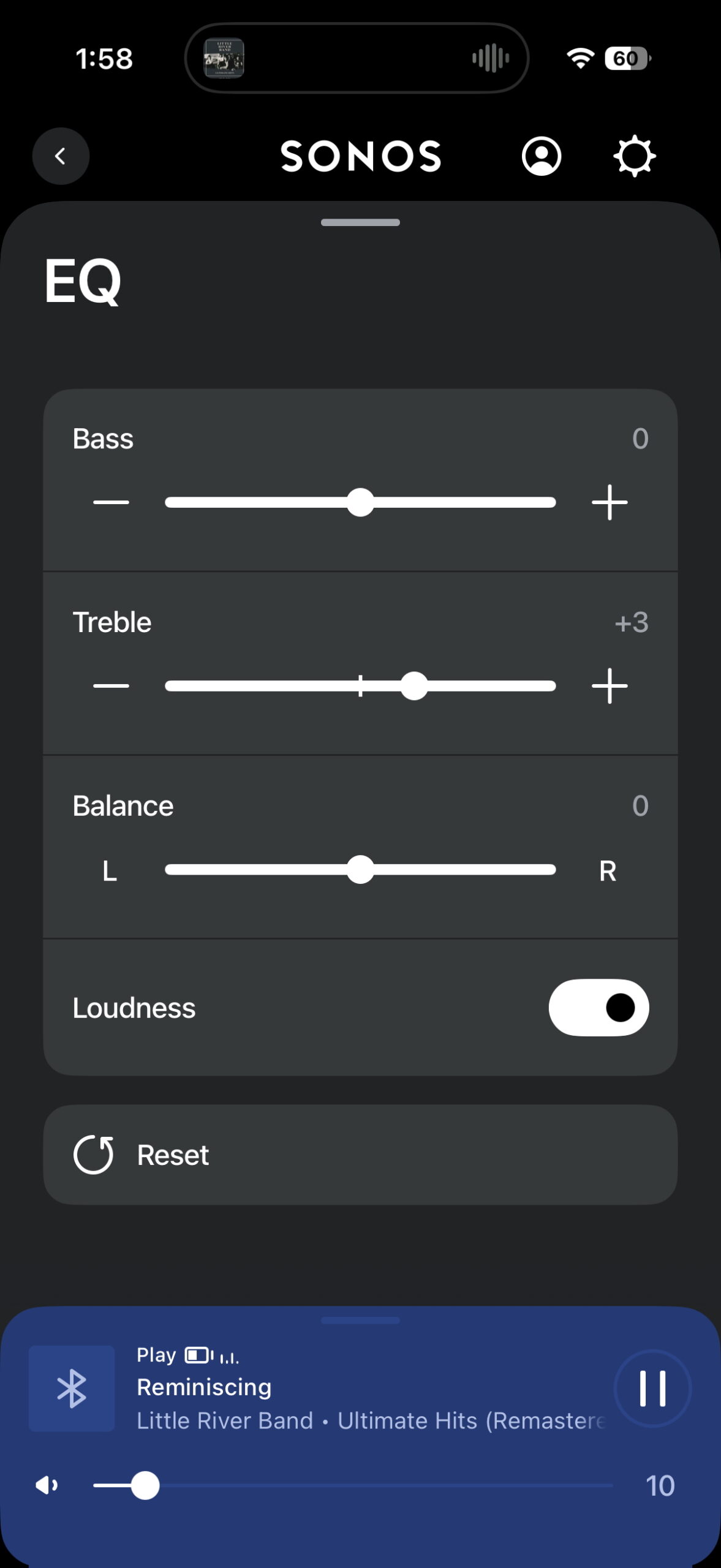The width and height of the screenshot is (721, 1568).
Task: Click the Reset icon in the EQ panel
Action: (x=96, y=1154)
